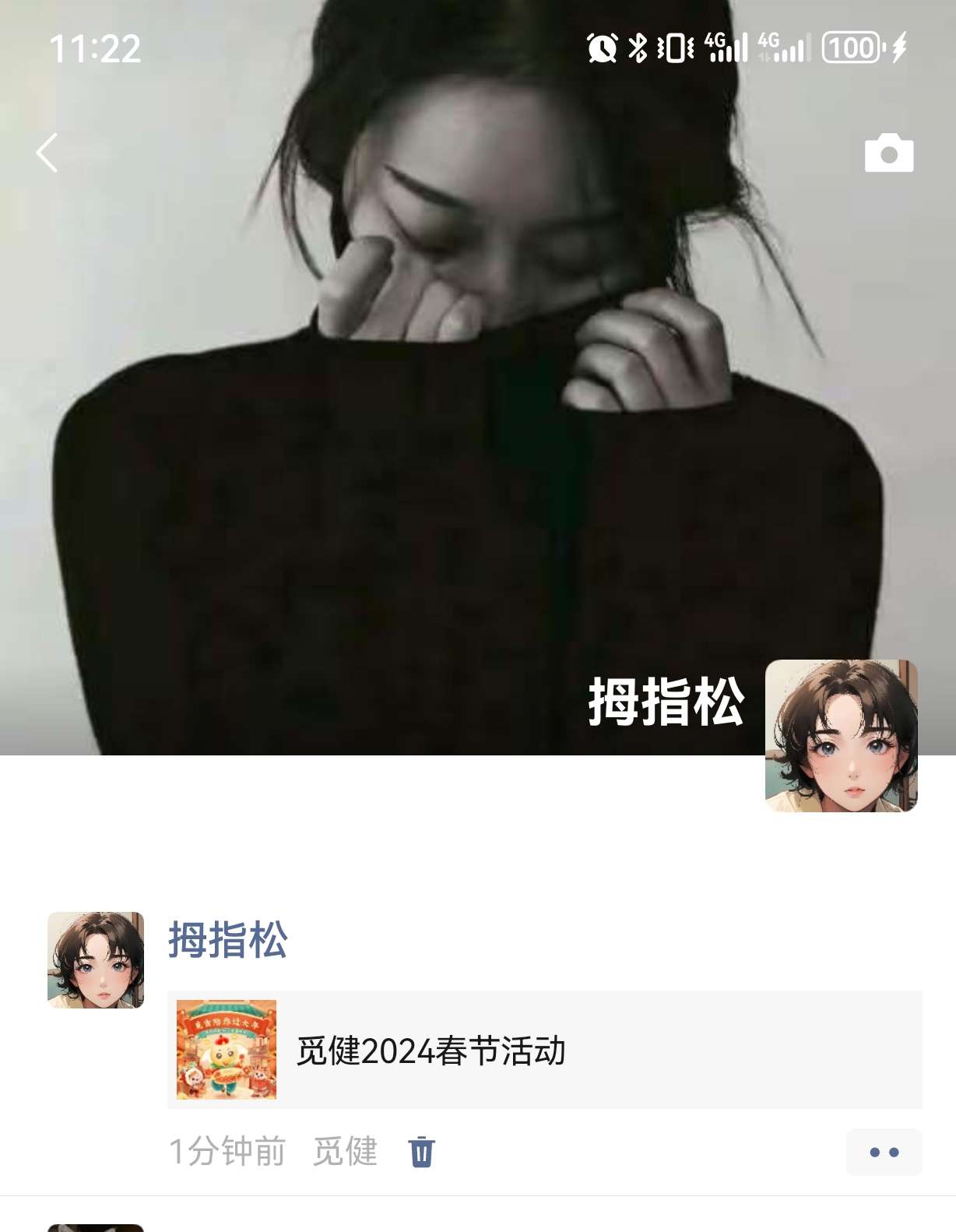The image size is (956, 1232).
Task: Open the shared card 觅健2024春节活动
Action: tap(544, 1050)
